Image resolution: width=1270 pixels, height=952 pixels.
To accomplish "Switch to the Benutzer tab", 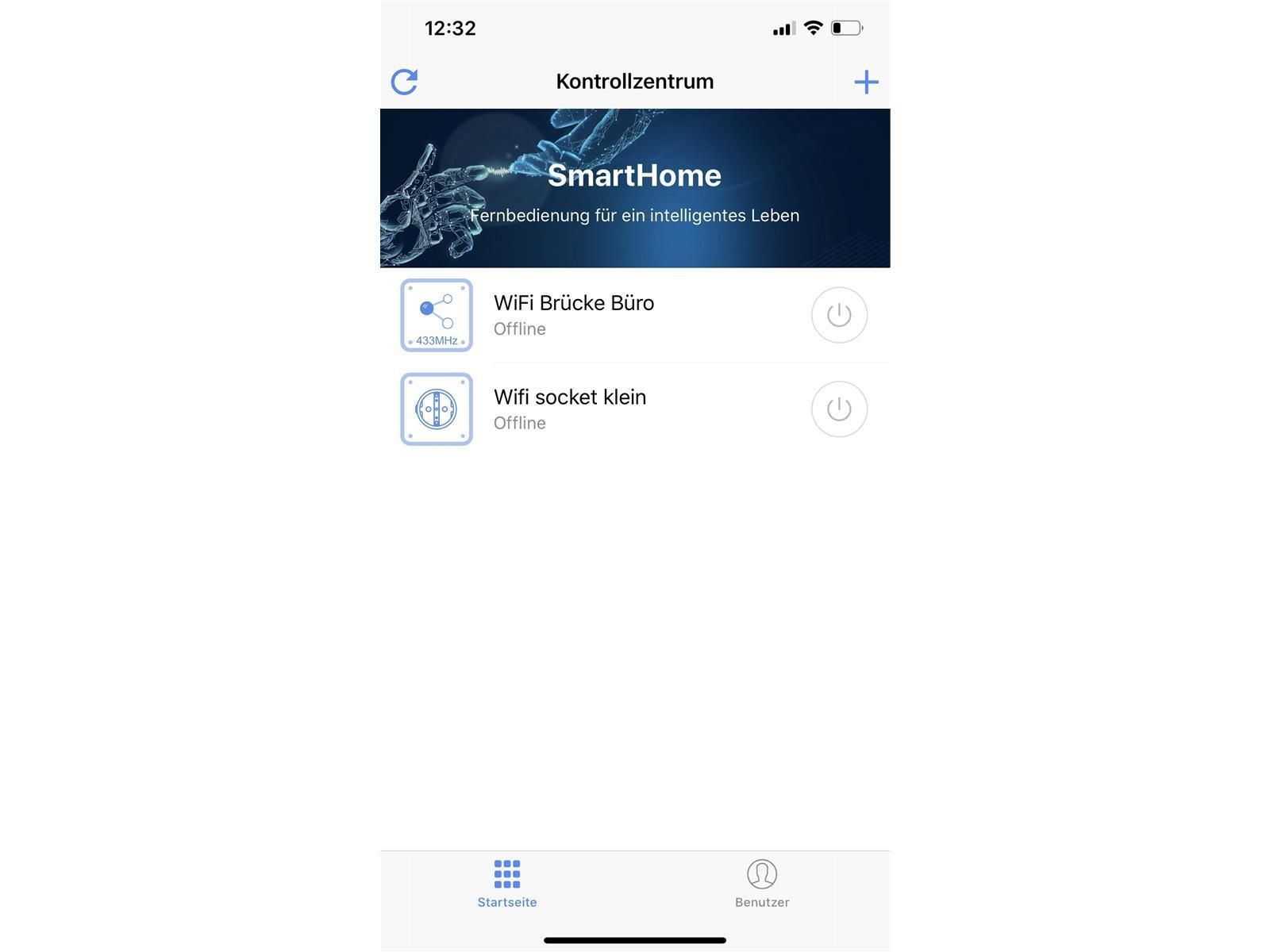I will point(762,884).
